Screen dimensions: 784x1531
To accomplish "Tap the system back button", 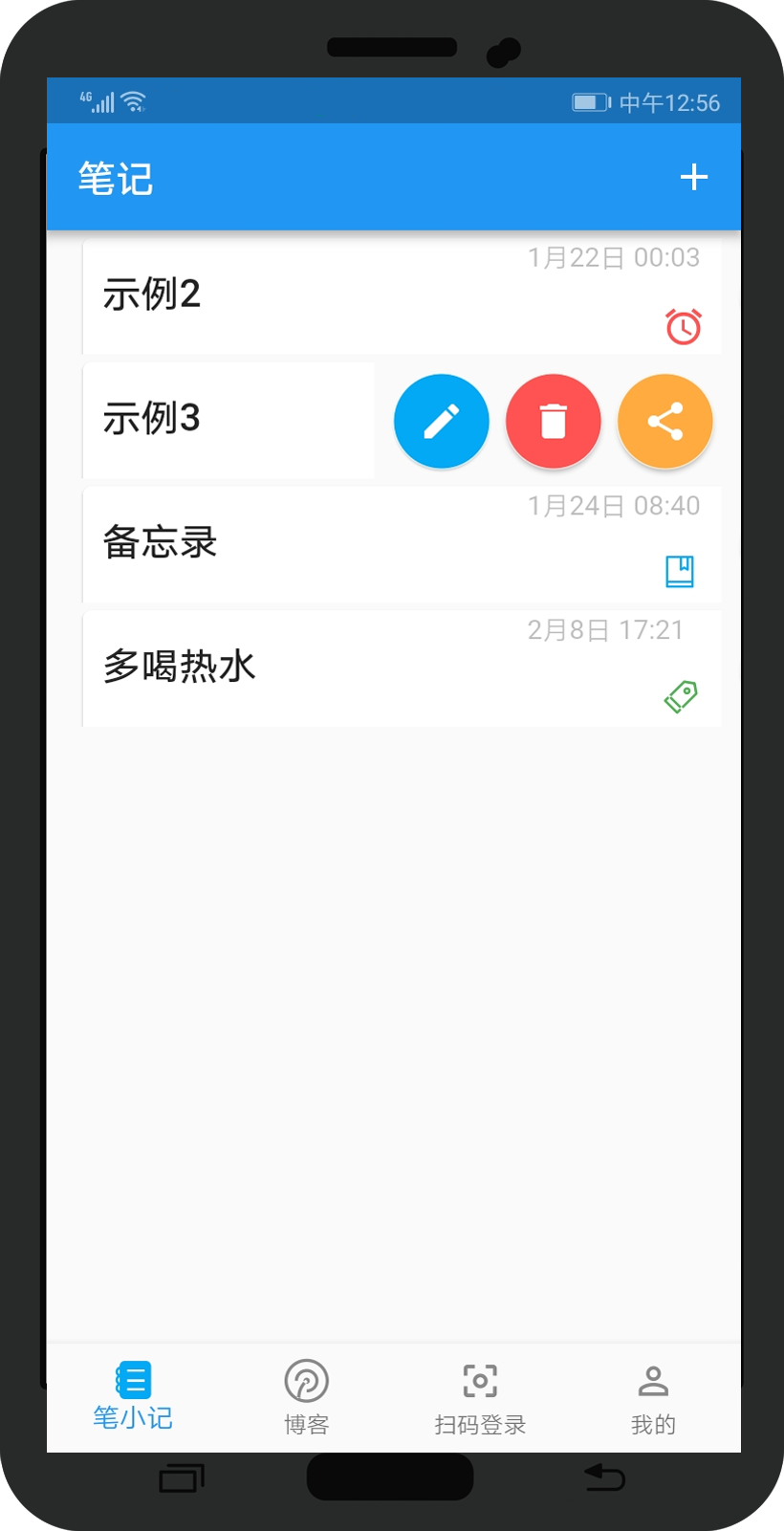I will (x=604, y=1477).
